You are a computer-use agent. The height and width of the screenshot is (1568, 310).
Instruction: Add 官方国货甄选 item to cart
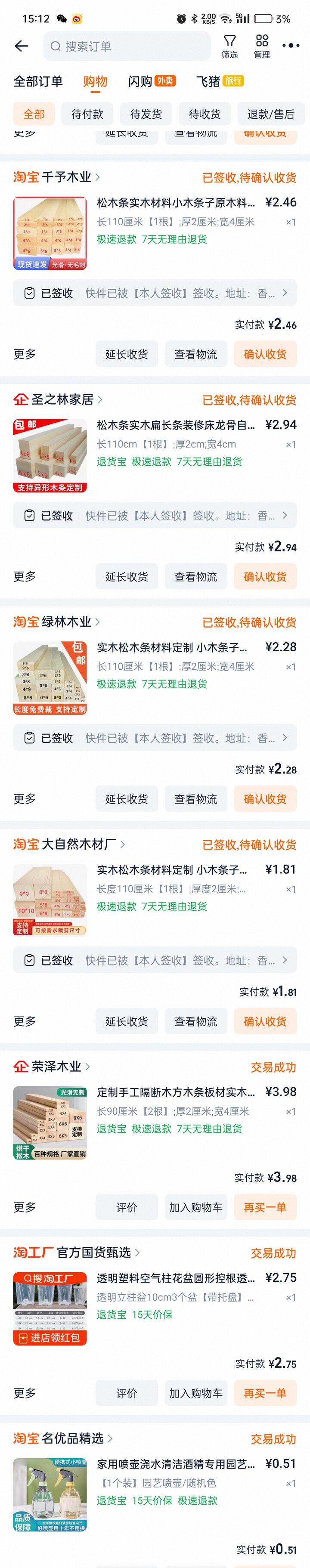195,1393
